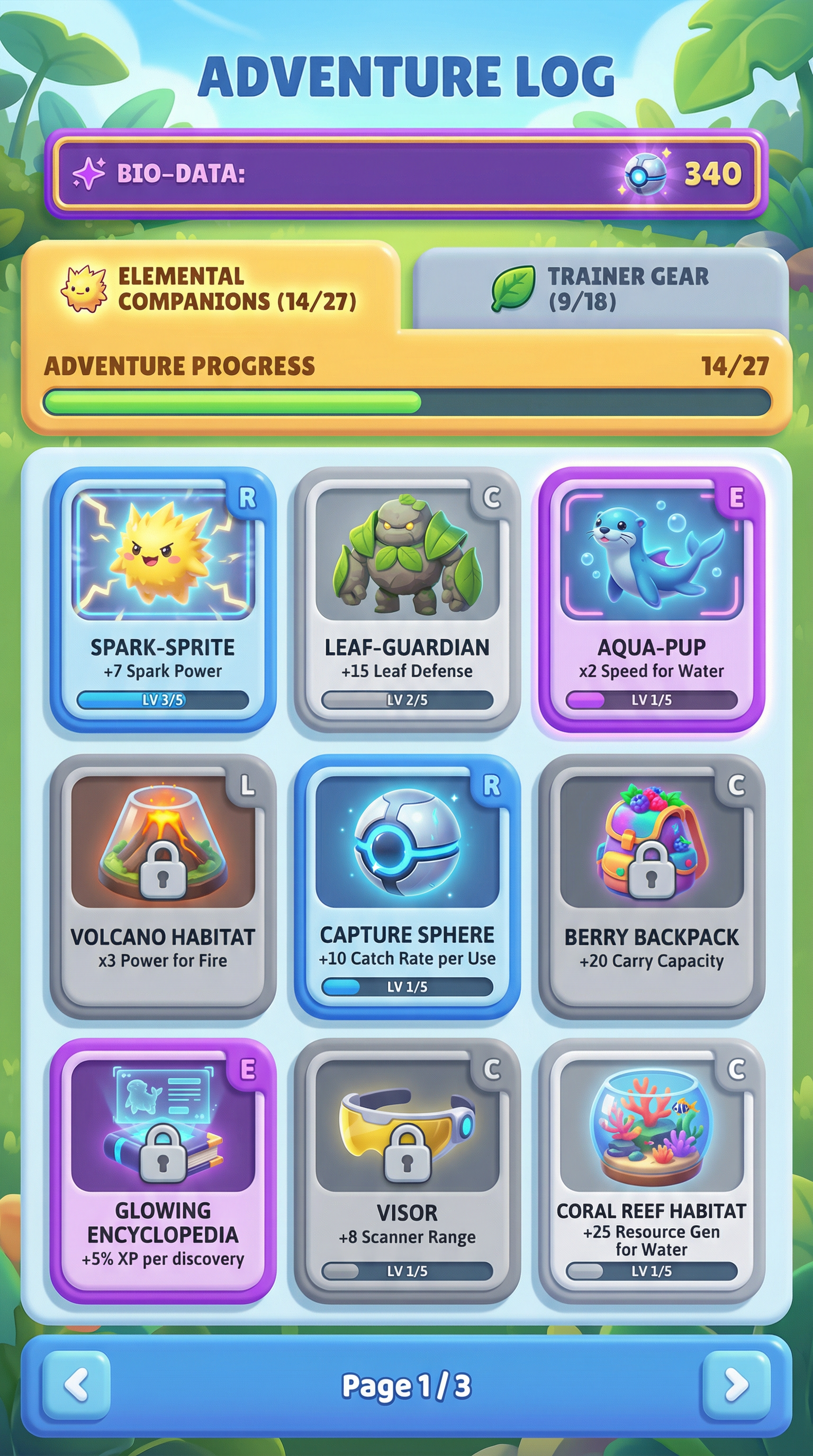Open the Spark-Sprite card

163,599
